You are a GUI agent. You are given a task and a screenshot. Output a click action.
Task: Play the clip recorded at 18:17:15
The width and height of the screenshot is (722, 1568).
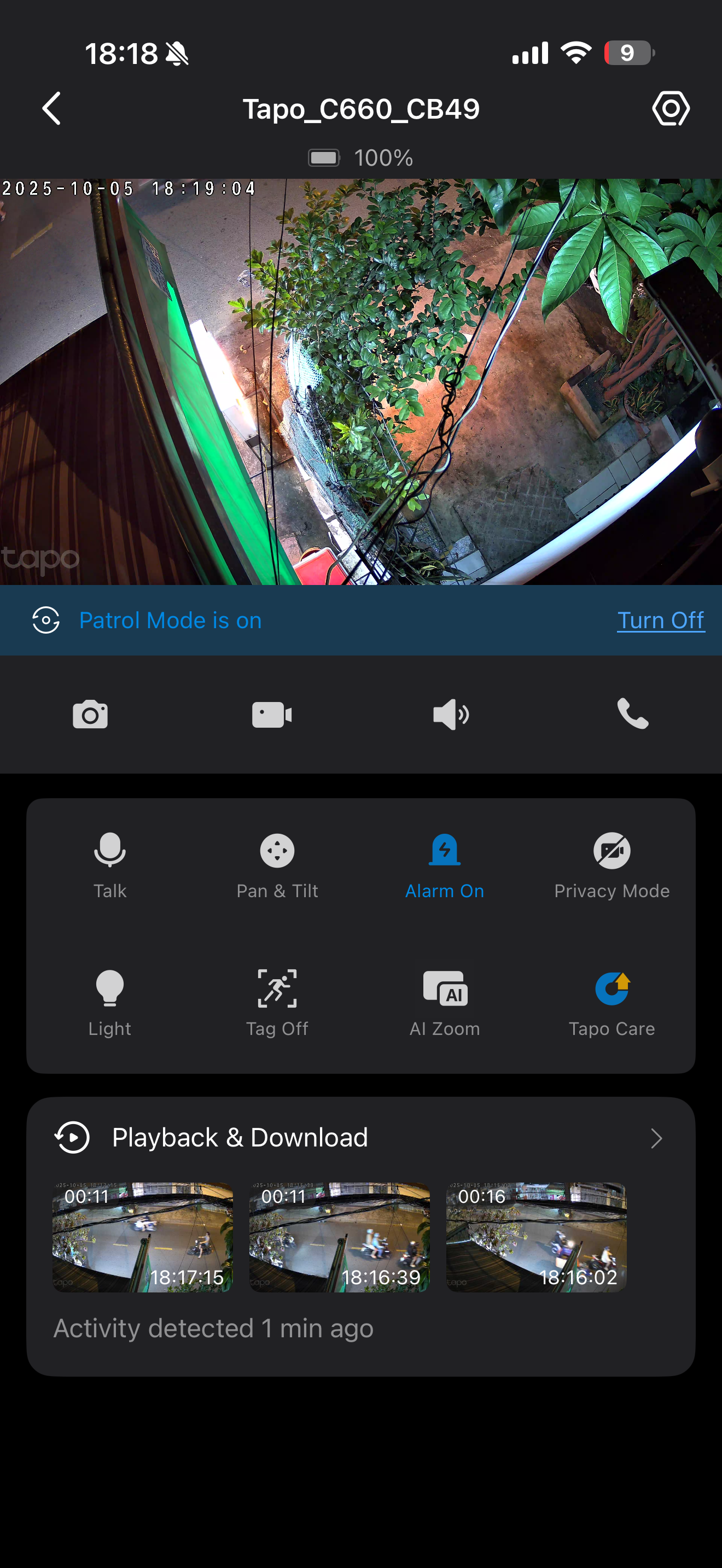coord(142,1237)
